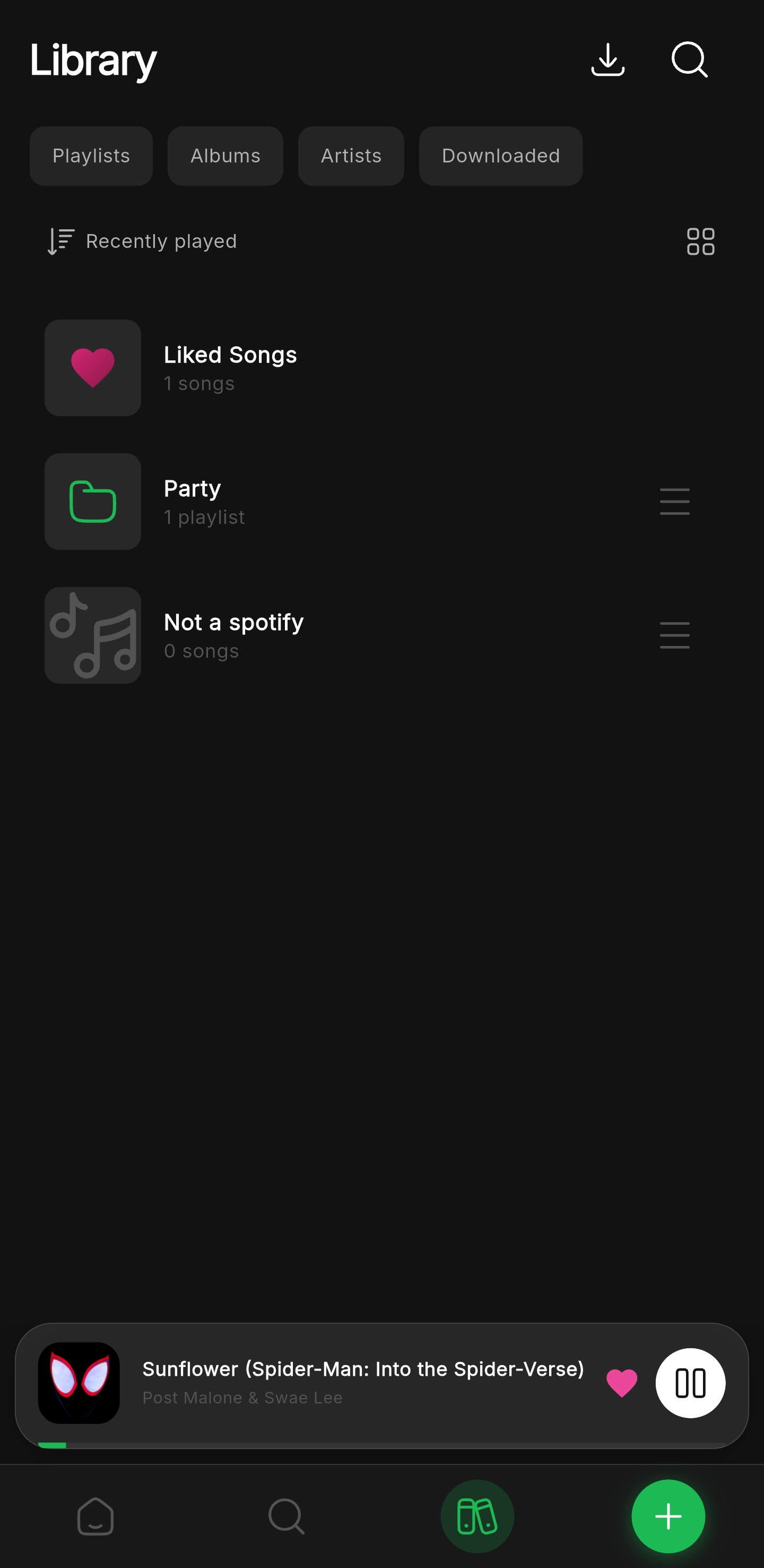Search the library with the magnifier icon
The image size is (764, 1568).
coord(689,59)
